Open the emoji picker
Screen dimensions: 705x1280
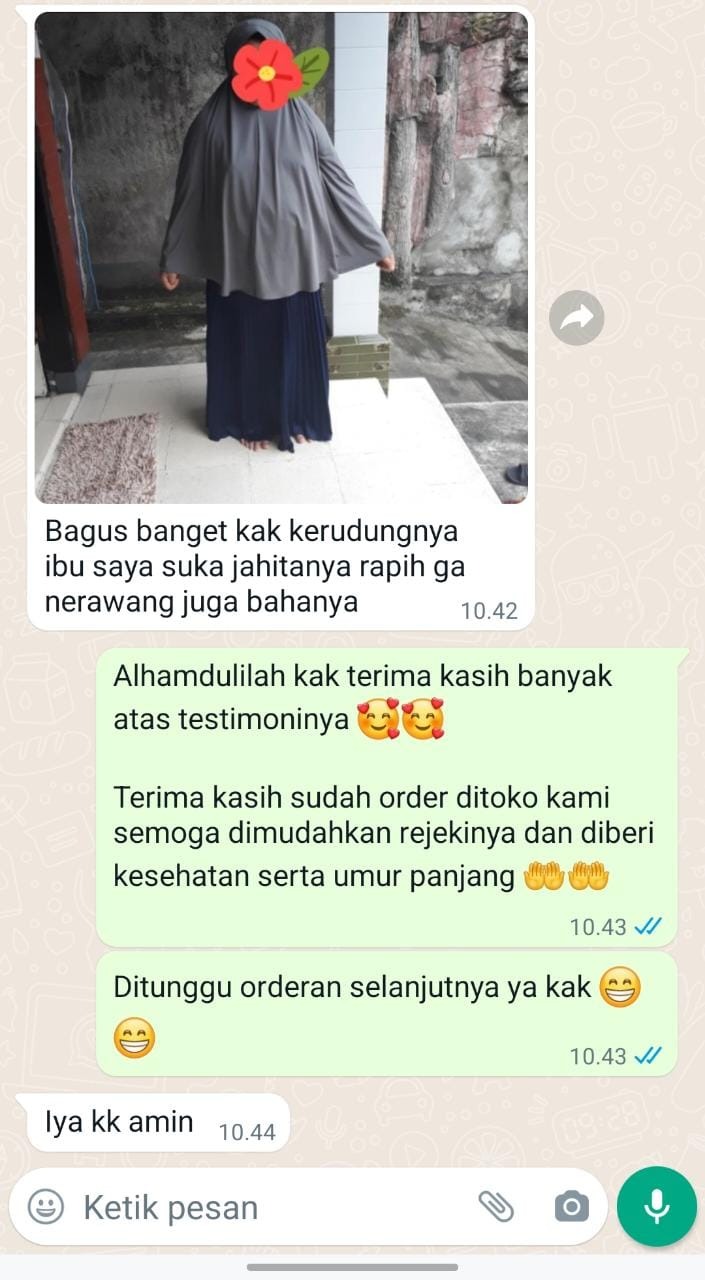point(45,1207)
